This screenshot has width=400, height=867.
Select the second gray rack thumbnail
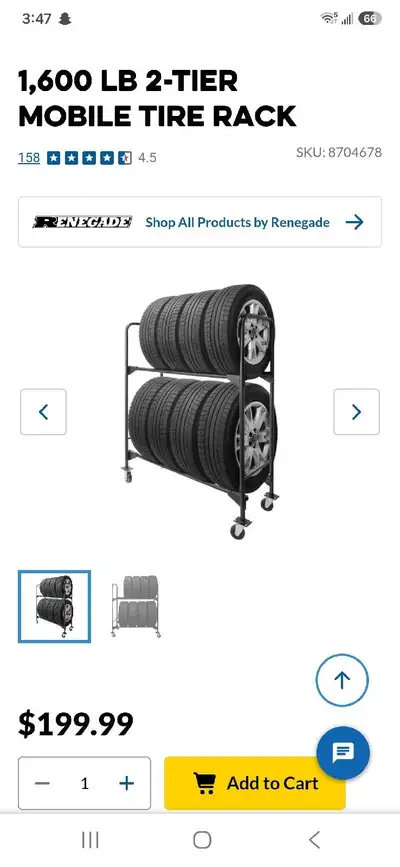(135, 607)
